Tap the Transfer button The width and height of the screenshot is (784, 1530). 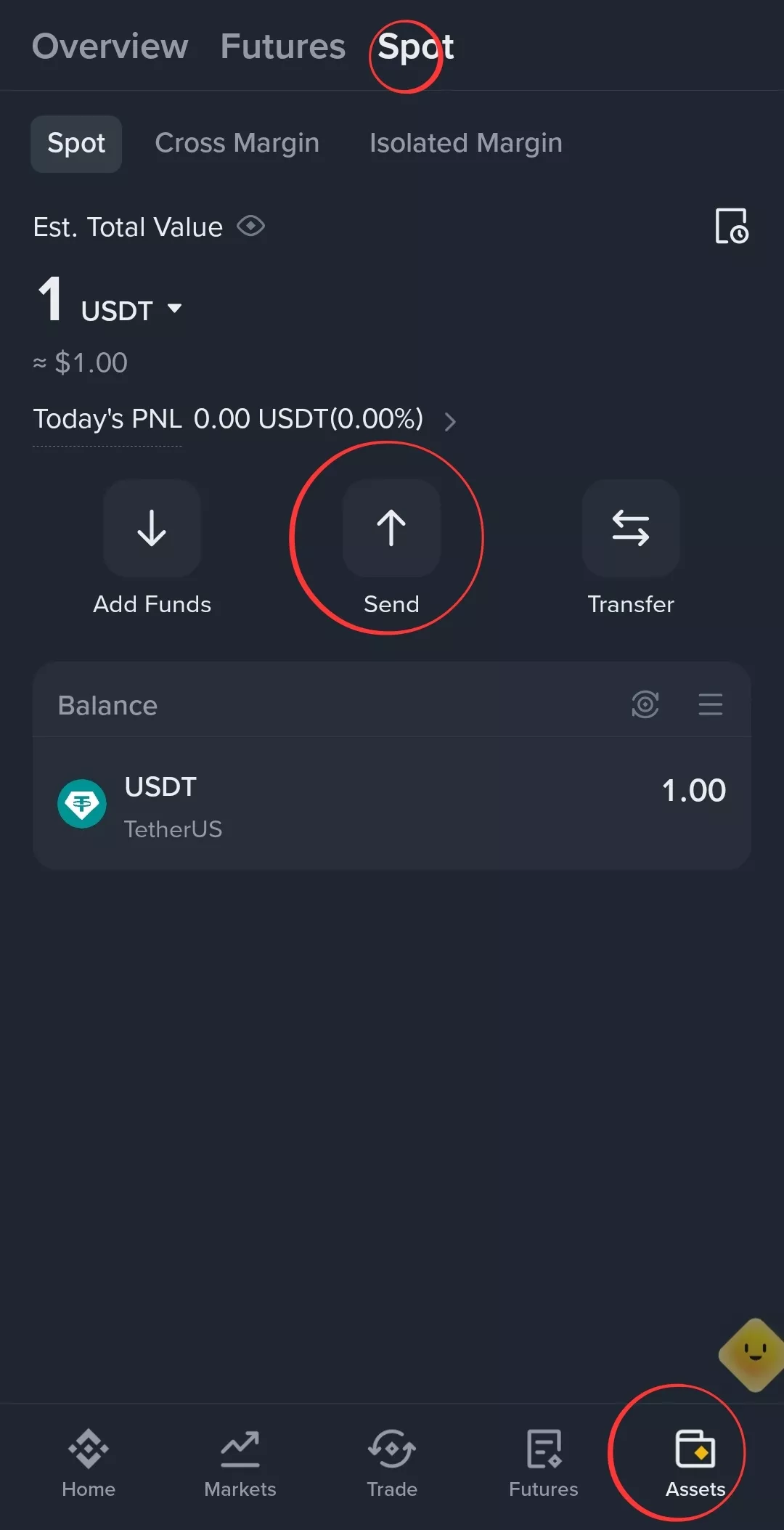[631, 548]
